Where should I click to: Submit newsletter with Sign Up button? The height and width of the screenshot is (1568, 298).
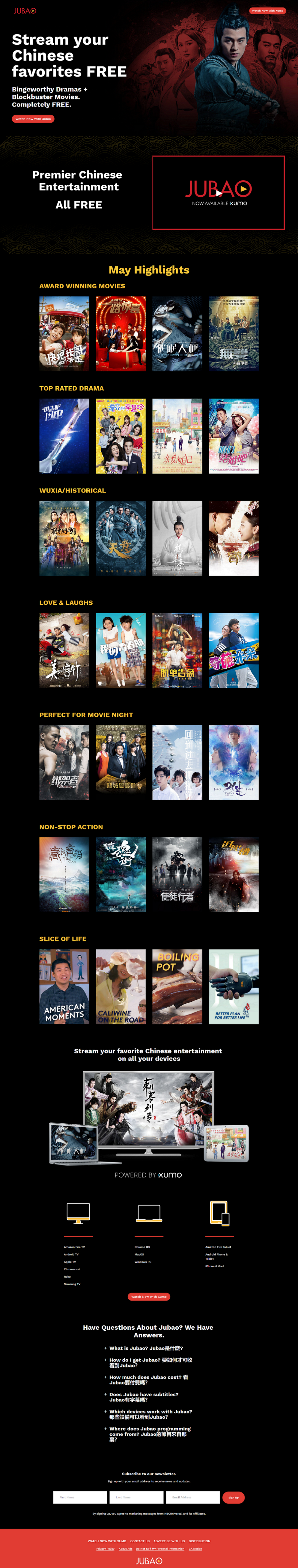coord(233,1497)
